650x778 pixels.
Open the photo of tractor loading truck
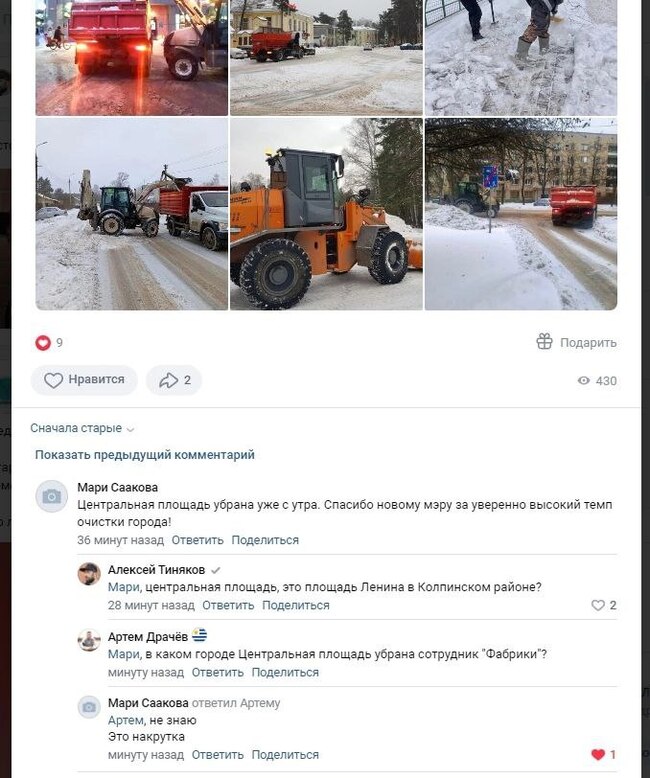pyautogui.click(x=131, y=214)
